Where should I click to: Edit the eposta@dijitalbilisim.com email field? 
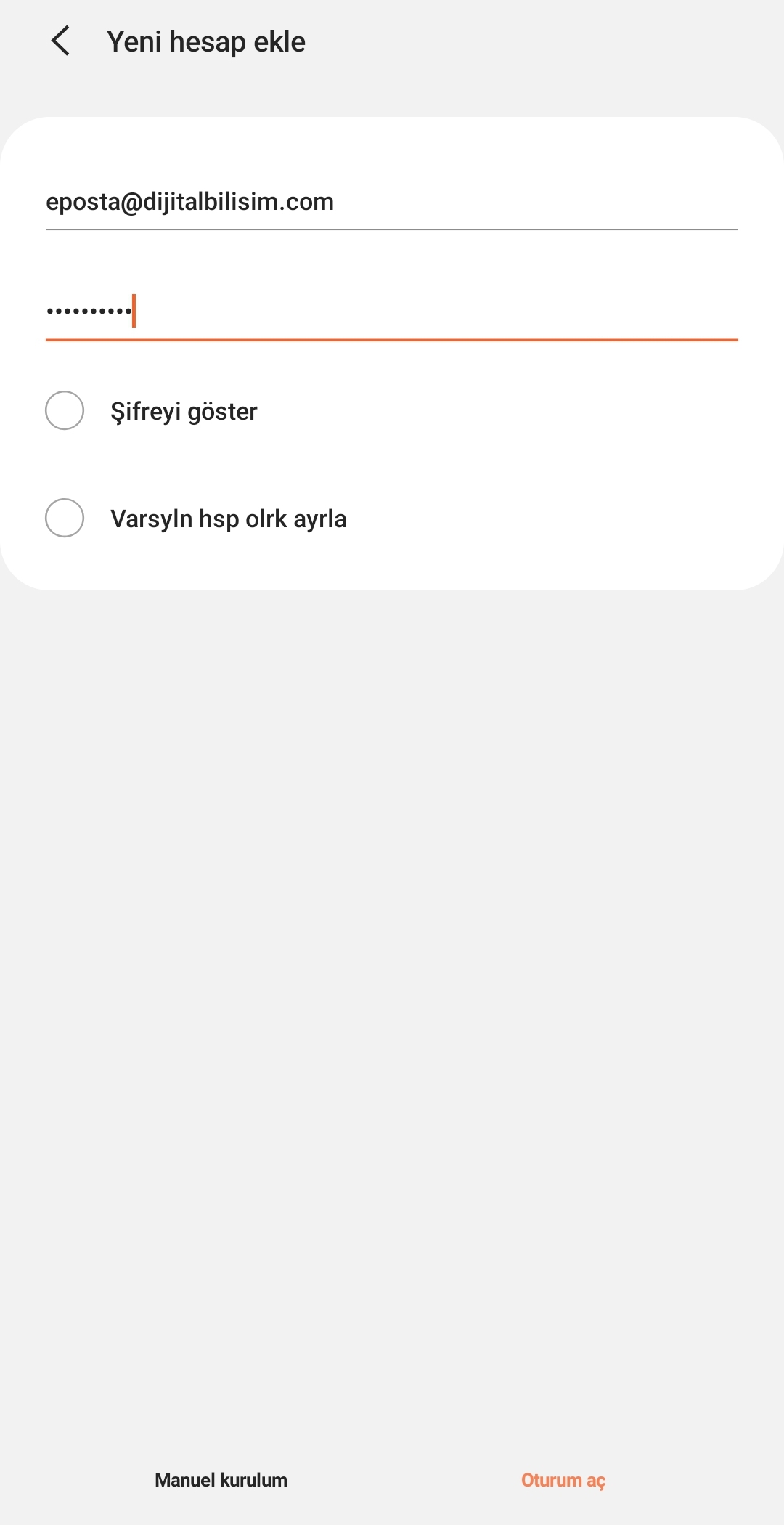(392, 203)
